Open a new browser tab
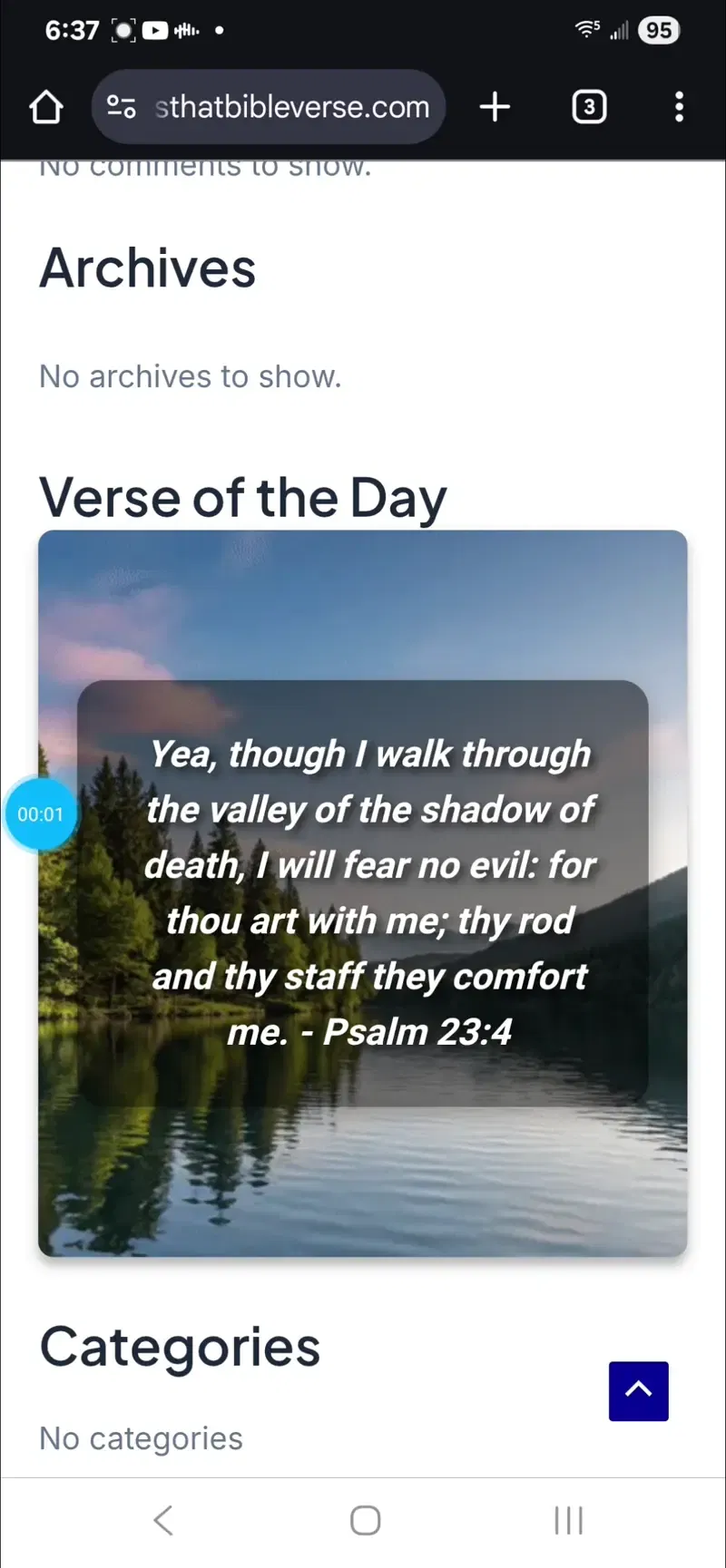The width and height of the screenshot is (726, 1568). tap(495, 107)
